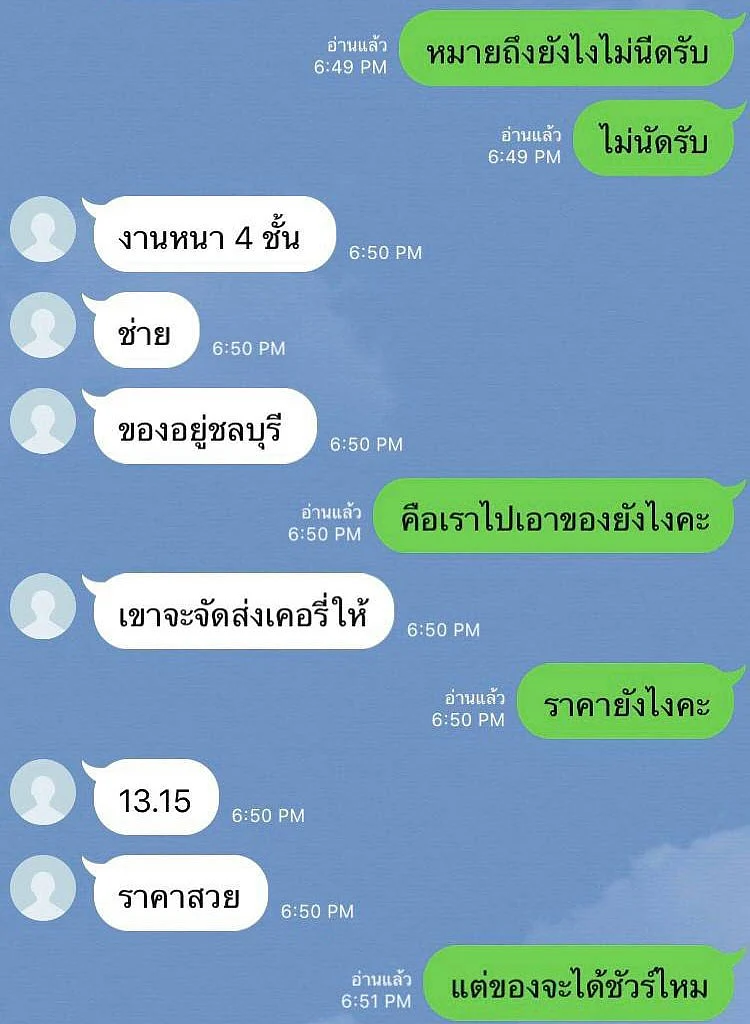Open profile picture next to ราคาสวย
The image size is (750, 1024).
pyautogui.click(x=43, y=888)
